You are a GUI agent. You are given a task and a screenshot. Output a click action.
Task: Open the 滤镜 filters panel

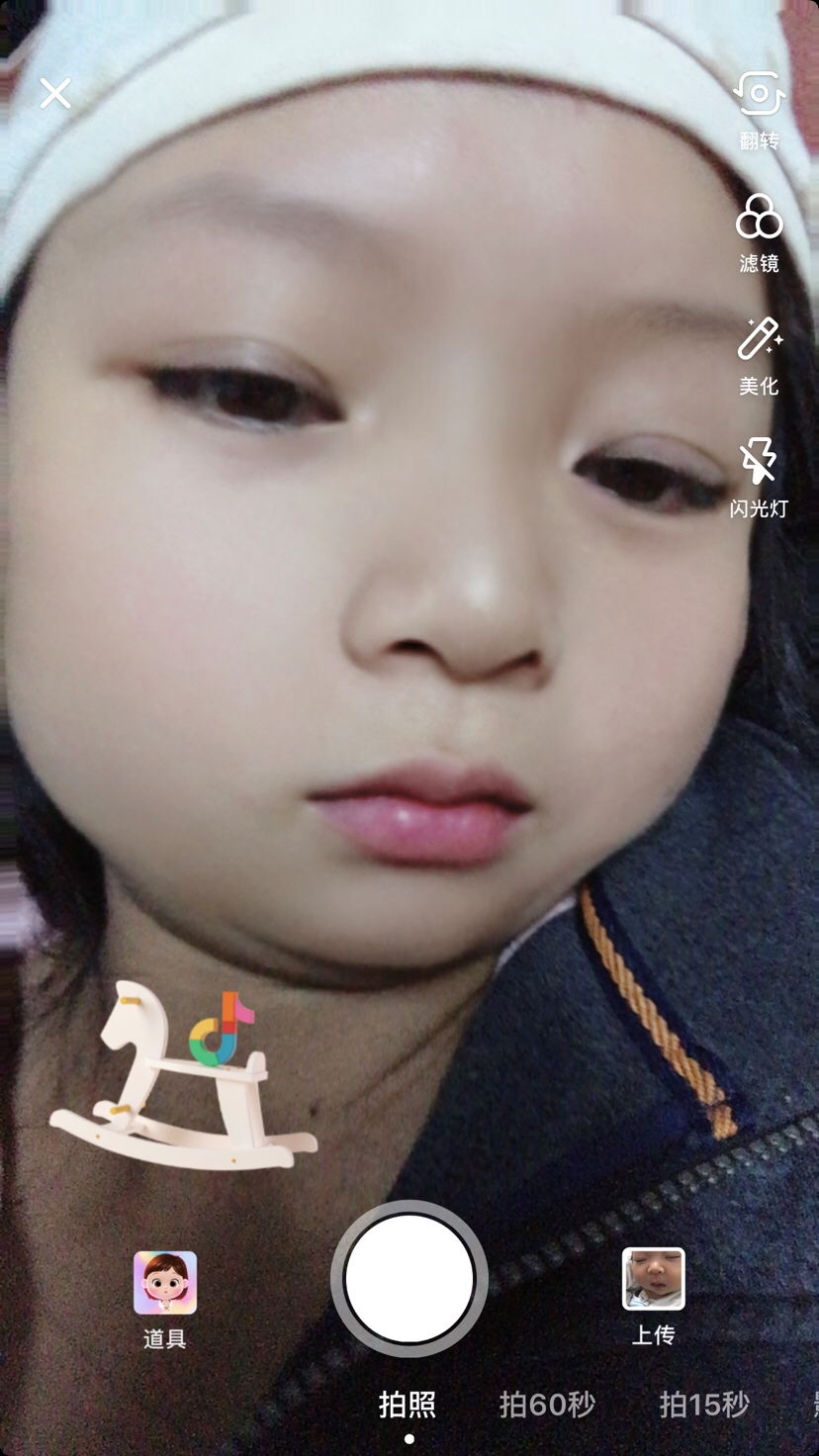point(759,229)
